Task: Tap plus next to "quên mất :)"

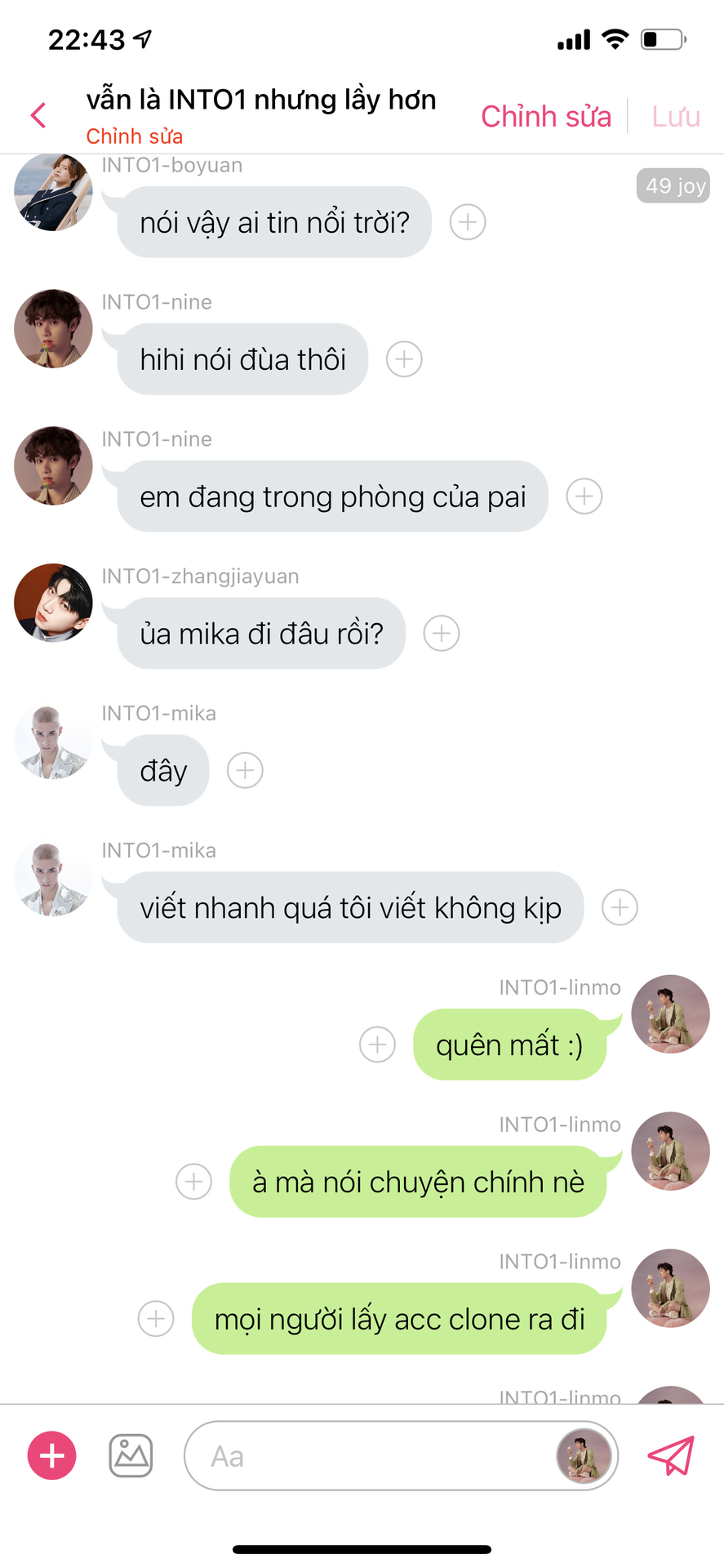Action: tap(378, 1045)
